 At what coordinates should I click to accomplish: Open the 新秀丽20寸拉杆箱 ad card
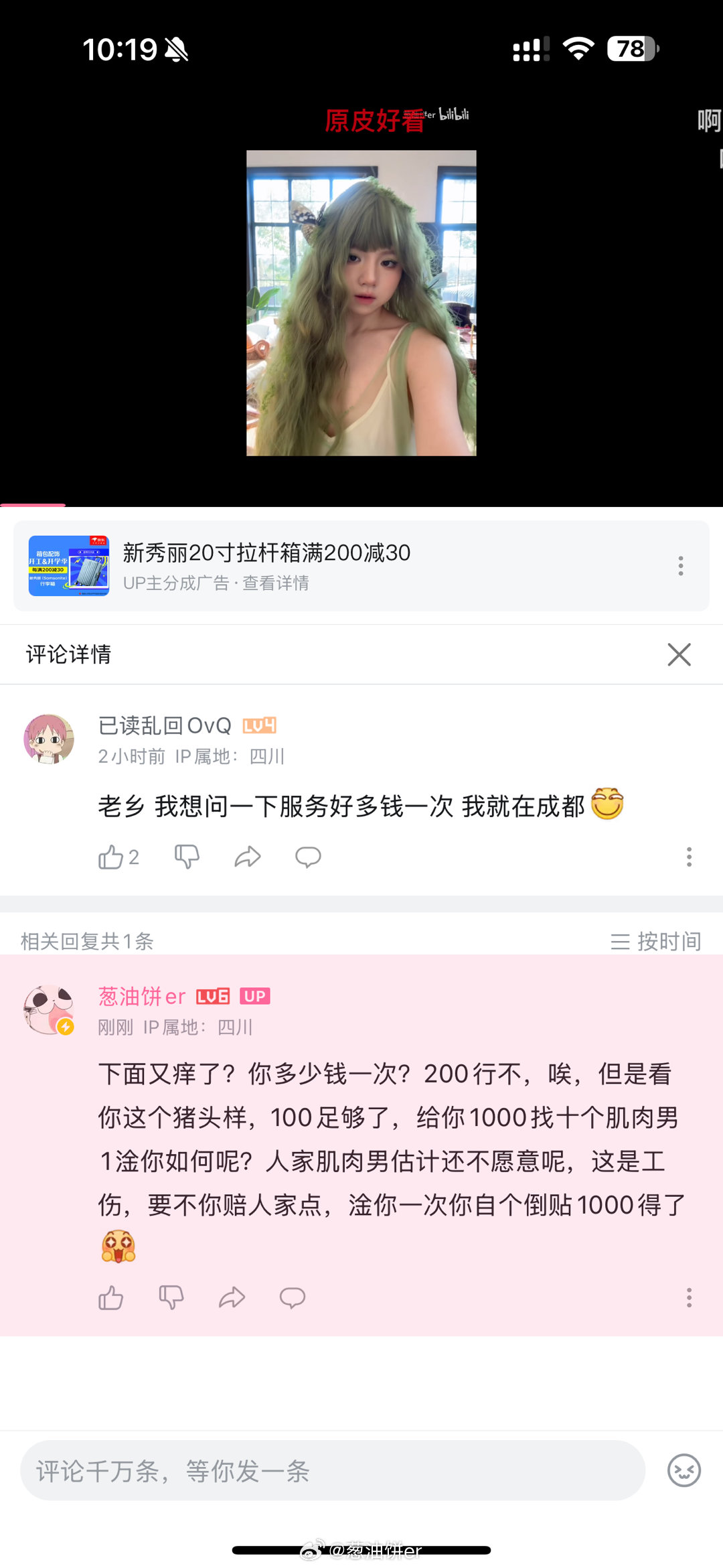coord(266,565)
